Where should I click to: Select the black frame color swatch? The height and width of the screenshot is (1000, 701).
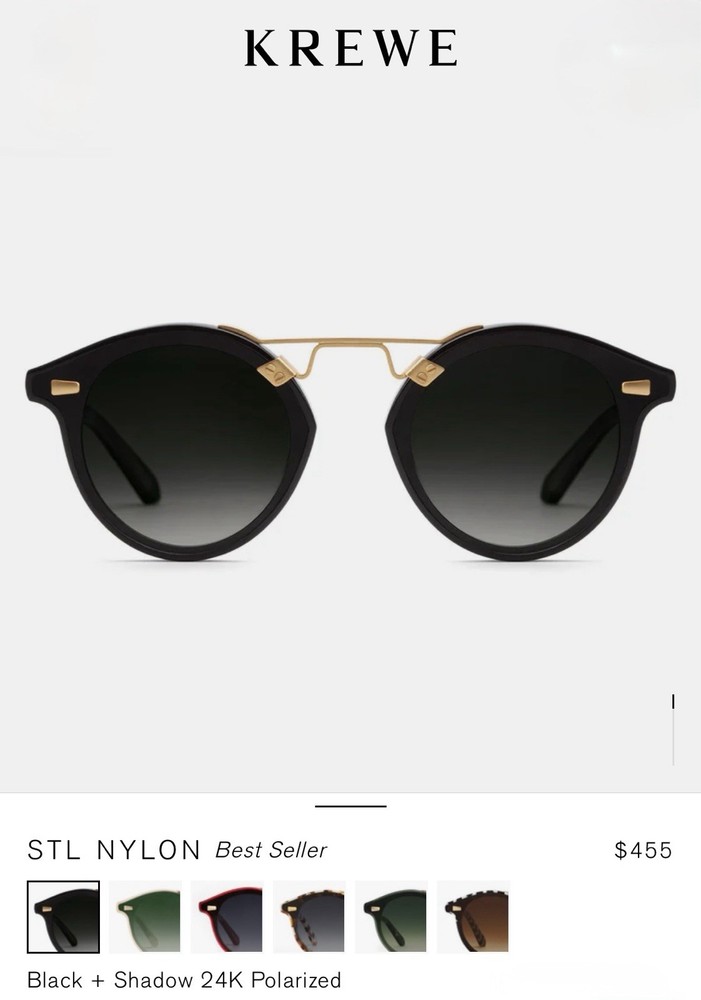click(63, 917)
